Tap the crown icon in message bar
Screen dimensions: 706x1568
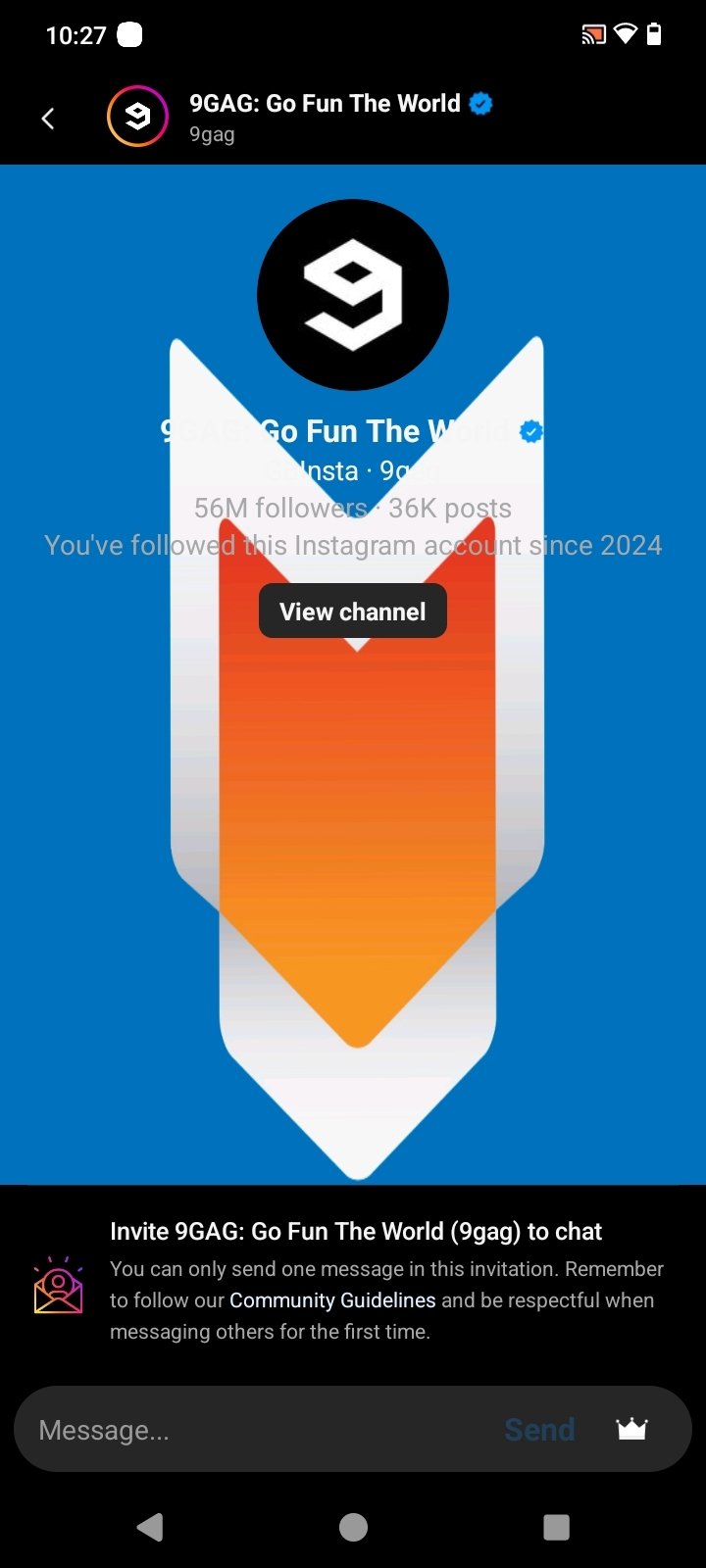pos(631,1429)
